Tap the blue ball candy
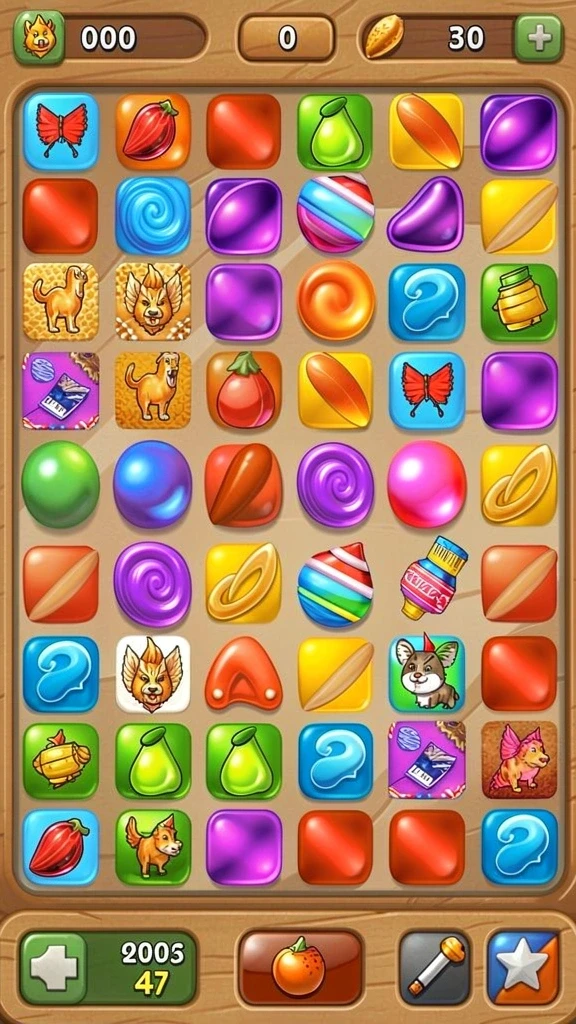The width and height of the screenshot is (576, 1024). tap(152, 484)
